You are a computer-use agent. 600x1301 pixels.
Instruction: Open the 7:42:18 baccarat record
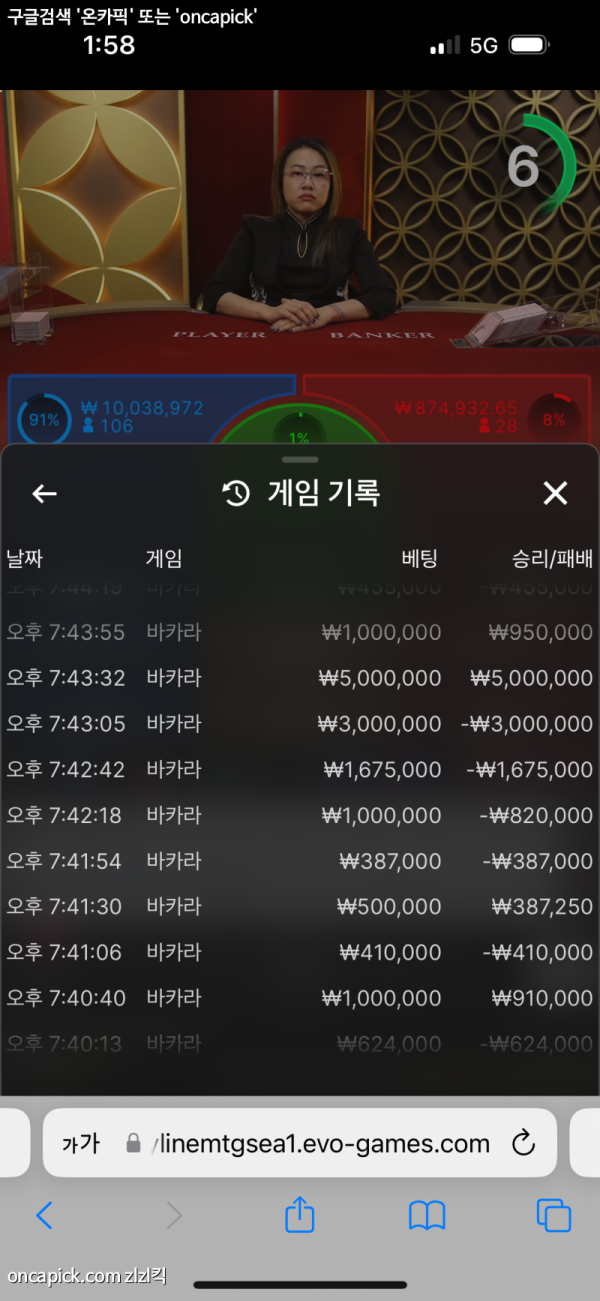click(x=300, y=815)
